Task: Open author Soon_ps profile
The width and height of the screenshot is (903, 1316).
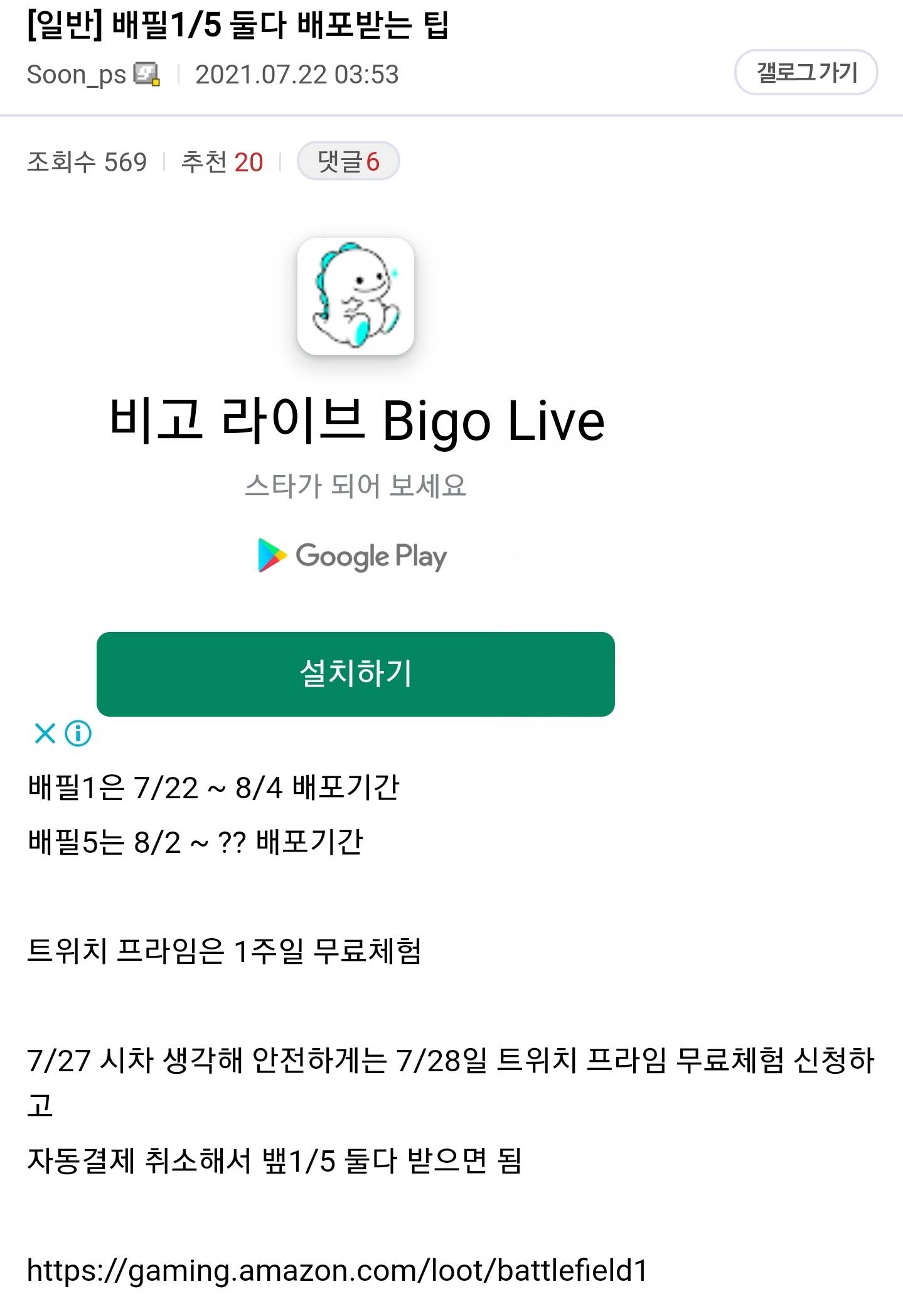Action: tap(77, 75)
